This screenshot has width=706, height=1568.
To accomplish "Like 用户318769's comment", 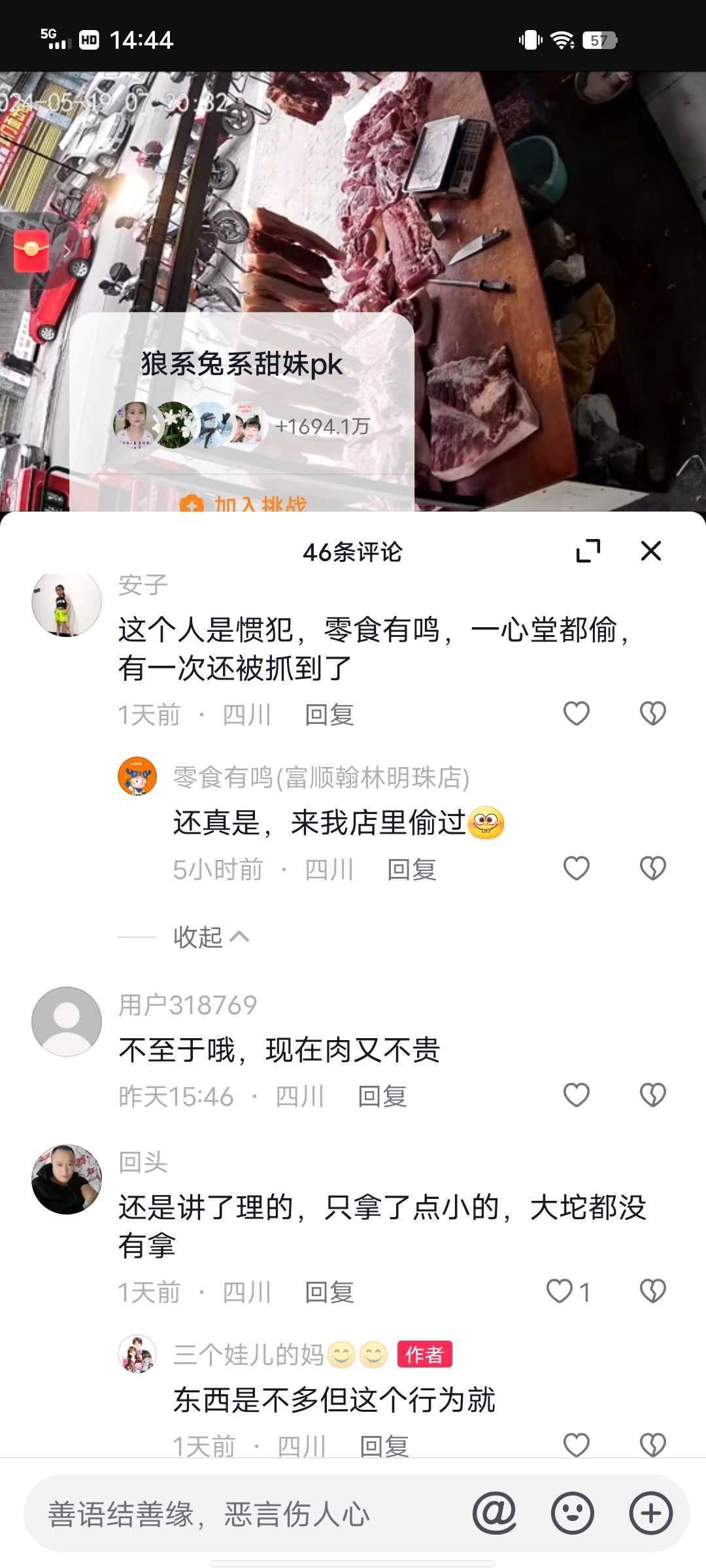I will (576, 1096).
